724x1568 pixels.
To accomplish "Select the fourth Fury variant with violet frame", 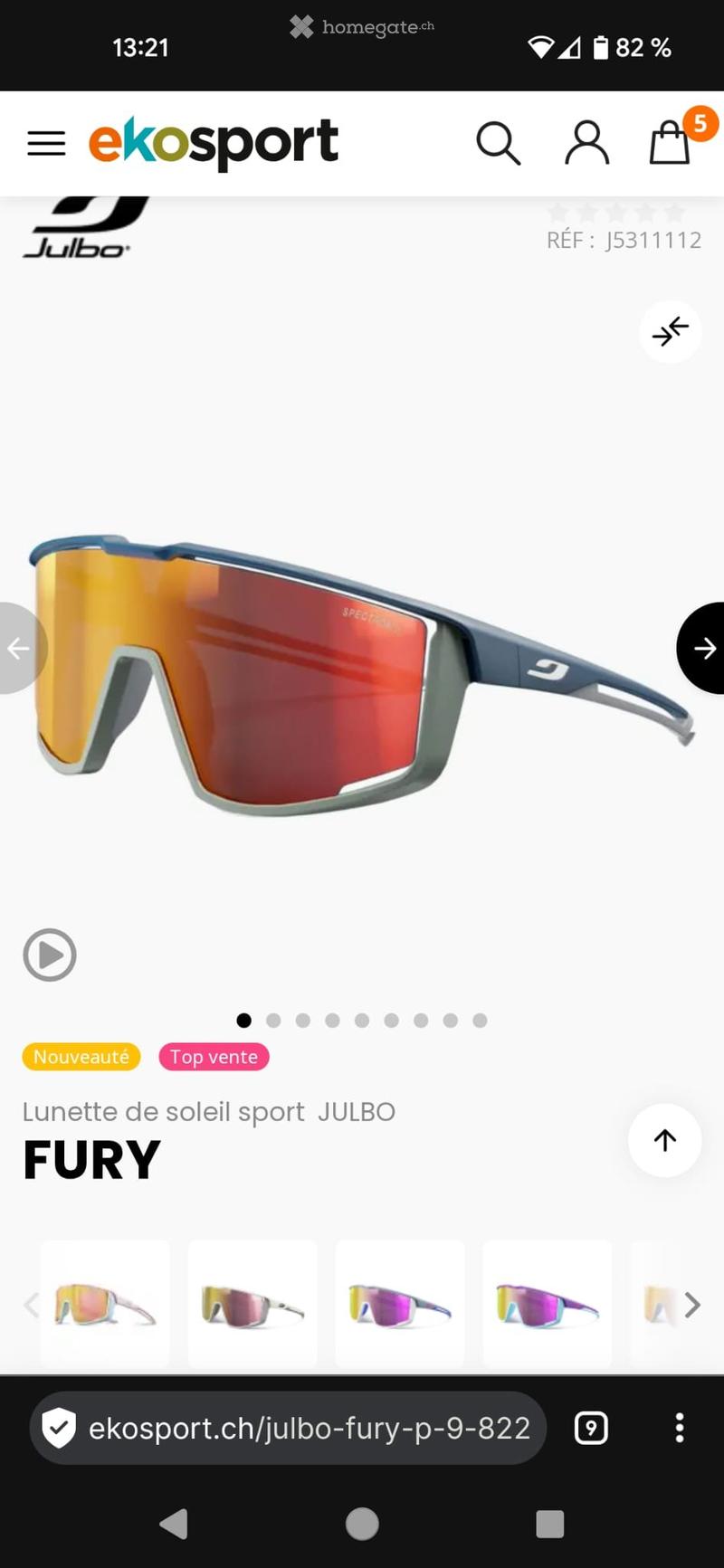I will (548, 1304).
